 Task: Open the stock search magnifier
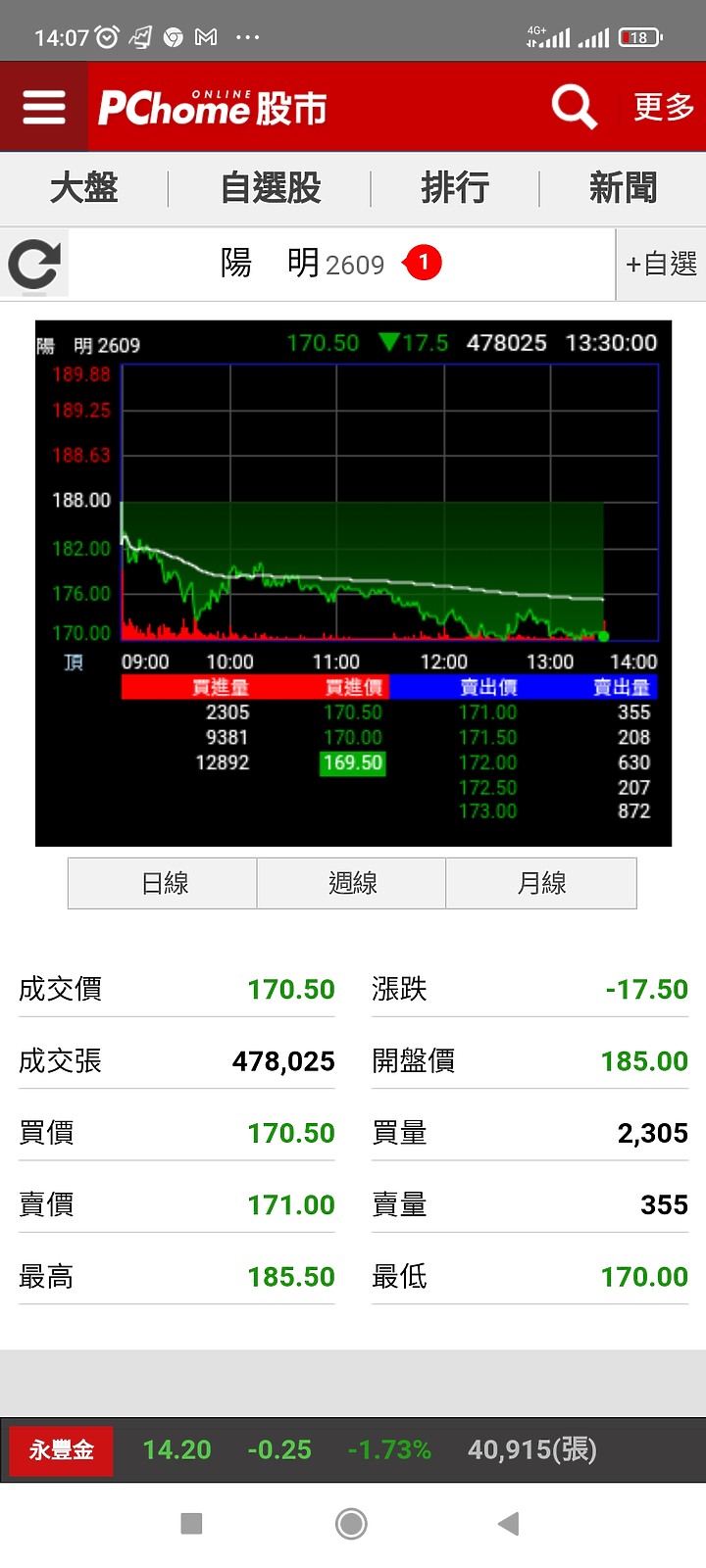pos(574,106)
